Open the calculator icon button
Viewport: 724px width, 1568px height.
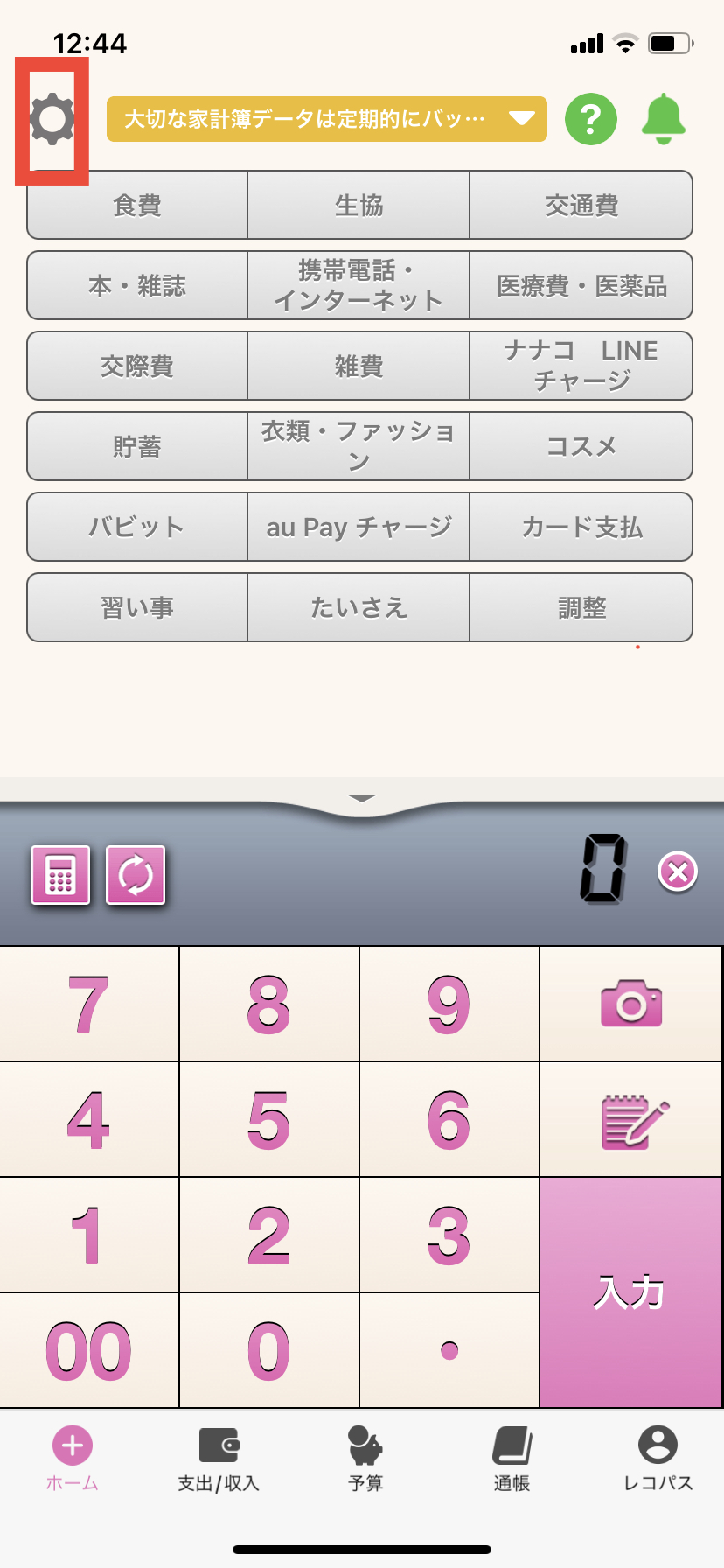coord(60,875)
